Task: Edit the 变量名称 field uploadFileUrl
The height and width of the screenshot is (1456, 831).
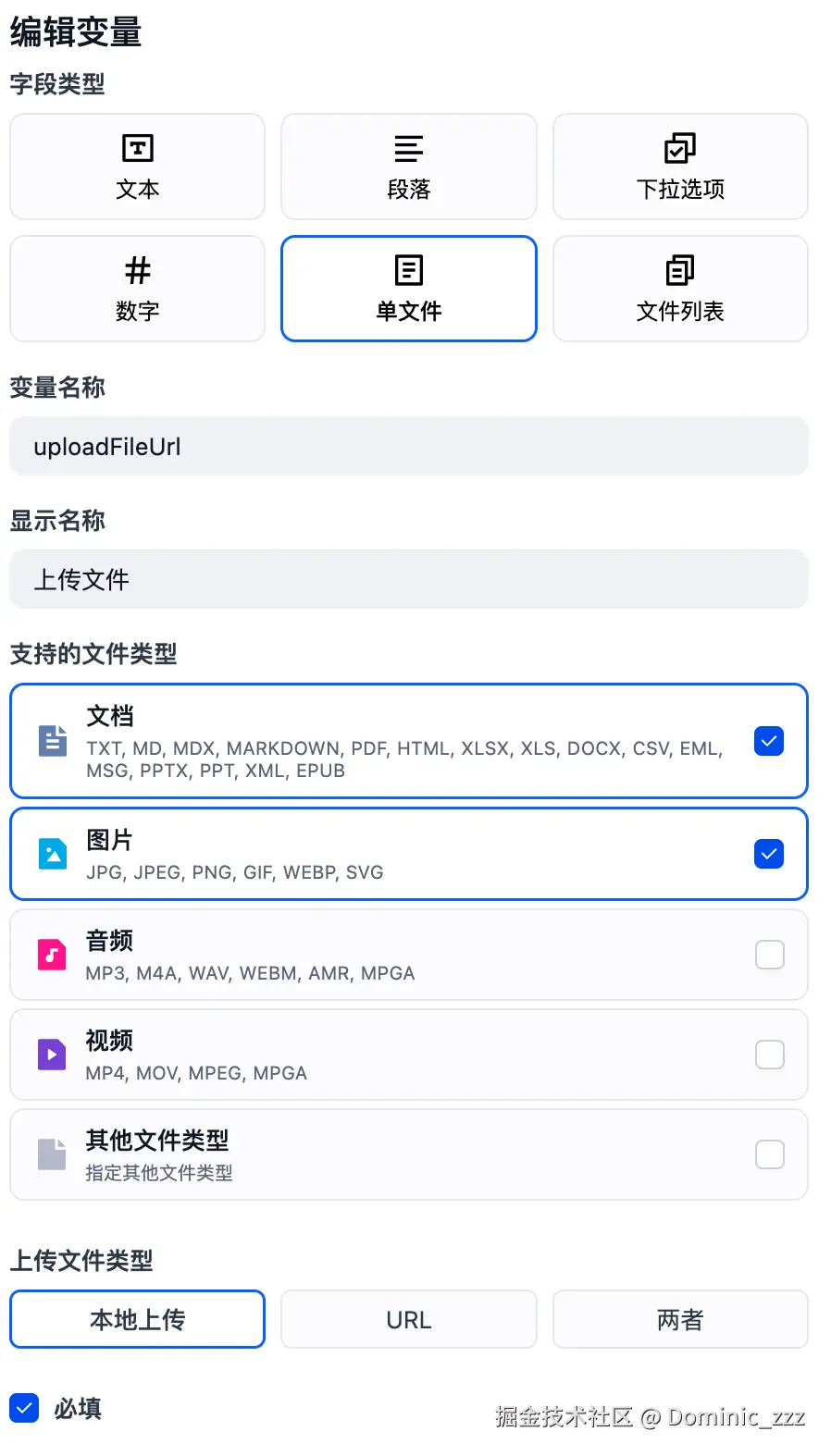Action: [408, 447]
